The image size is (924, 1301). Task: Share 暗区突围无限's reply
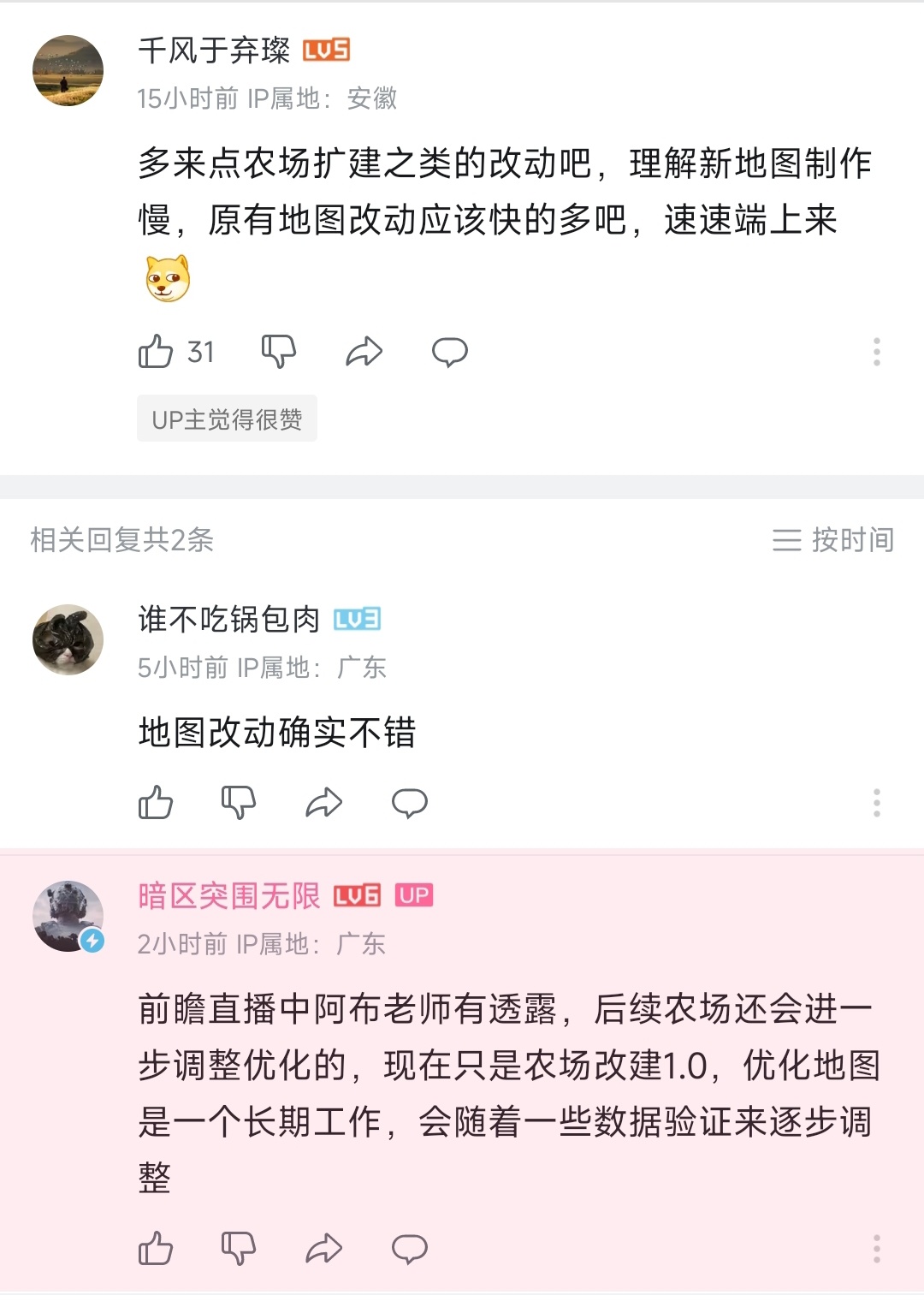click(x=323, y=1249)
